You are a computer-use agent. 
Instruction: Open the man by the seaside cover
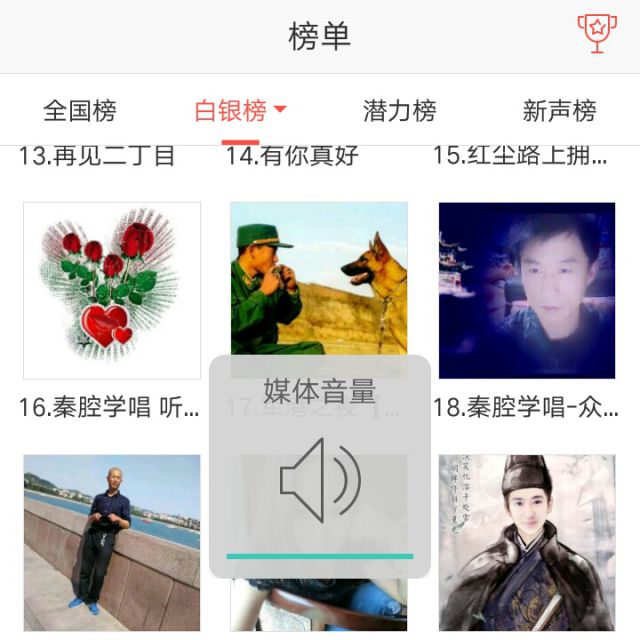[112, 542]
